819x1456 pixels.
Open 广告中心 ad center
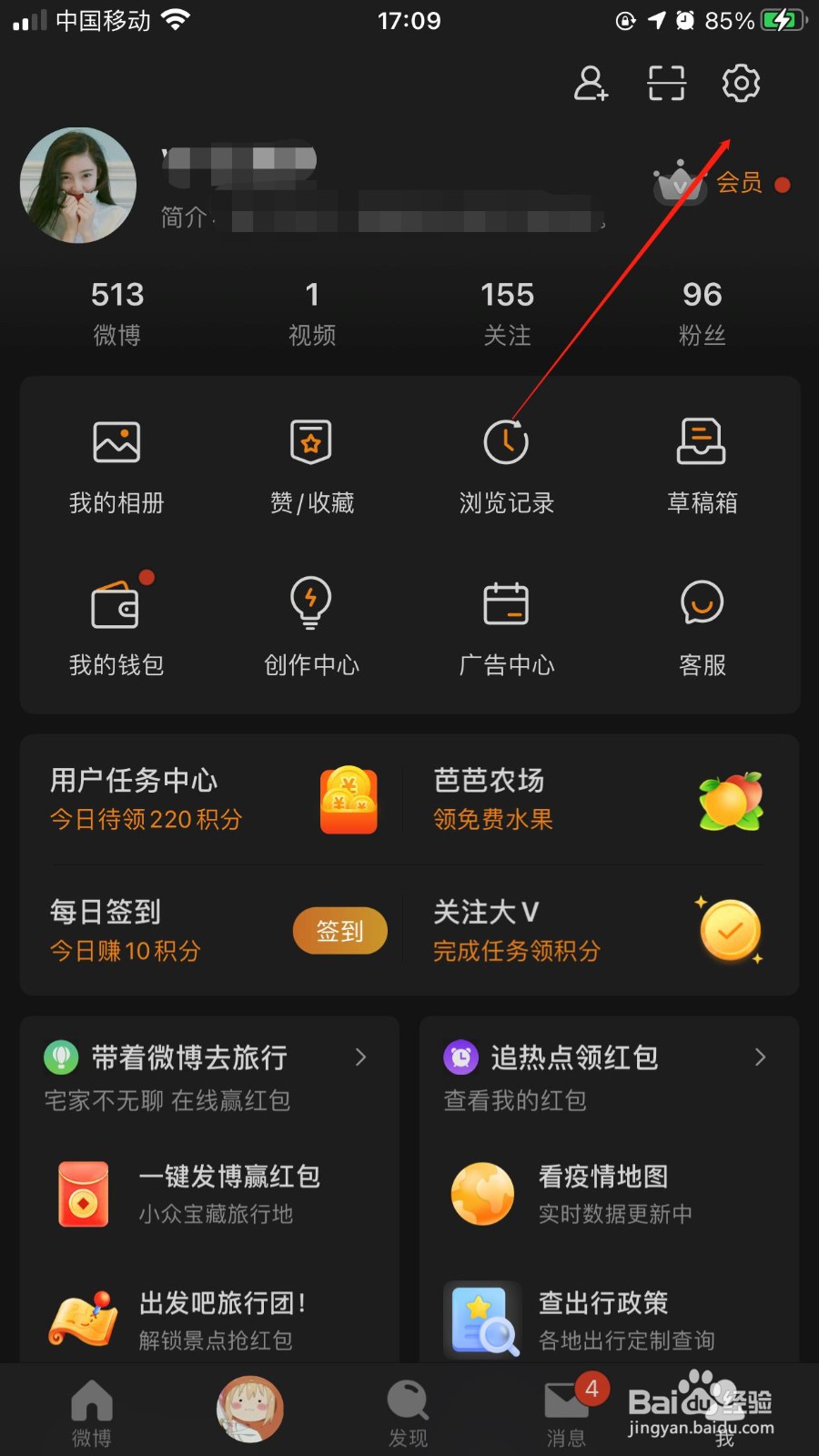507,626
